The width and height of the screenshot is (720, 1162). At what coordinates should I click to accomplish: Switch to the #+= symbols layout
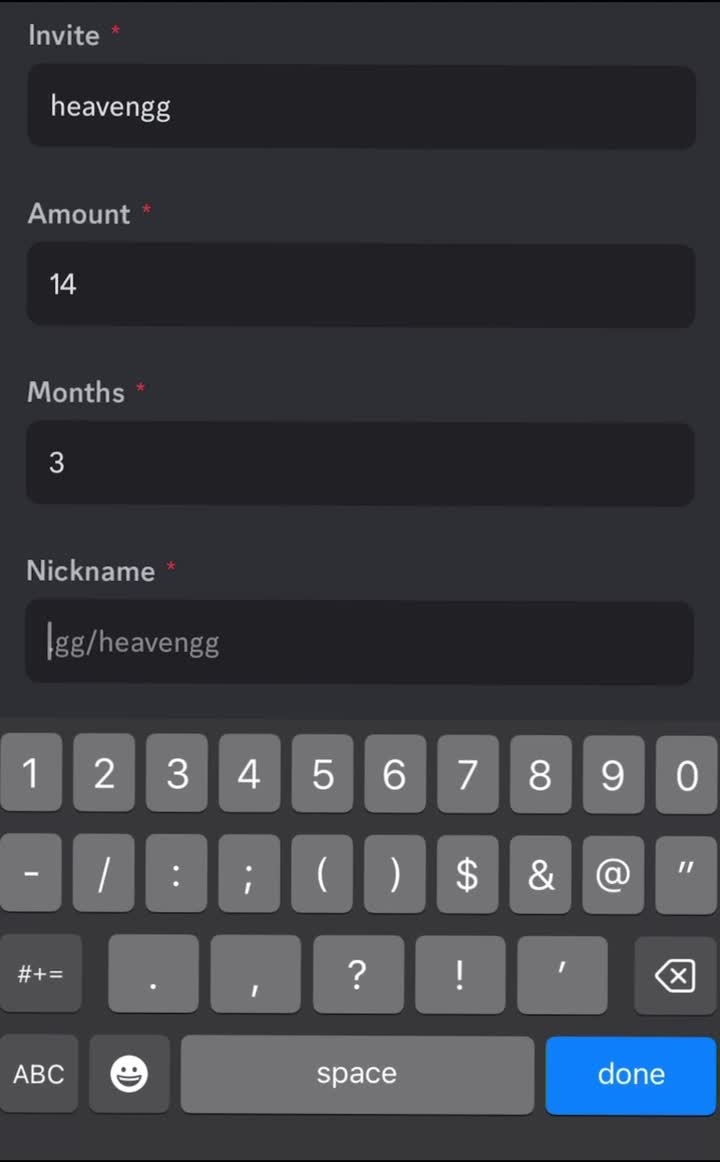tap(40, 975)
